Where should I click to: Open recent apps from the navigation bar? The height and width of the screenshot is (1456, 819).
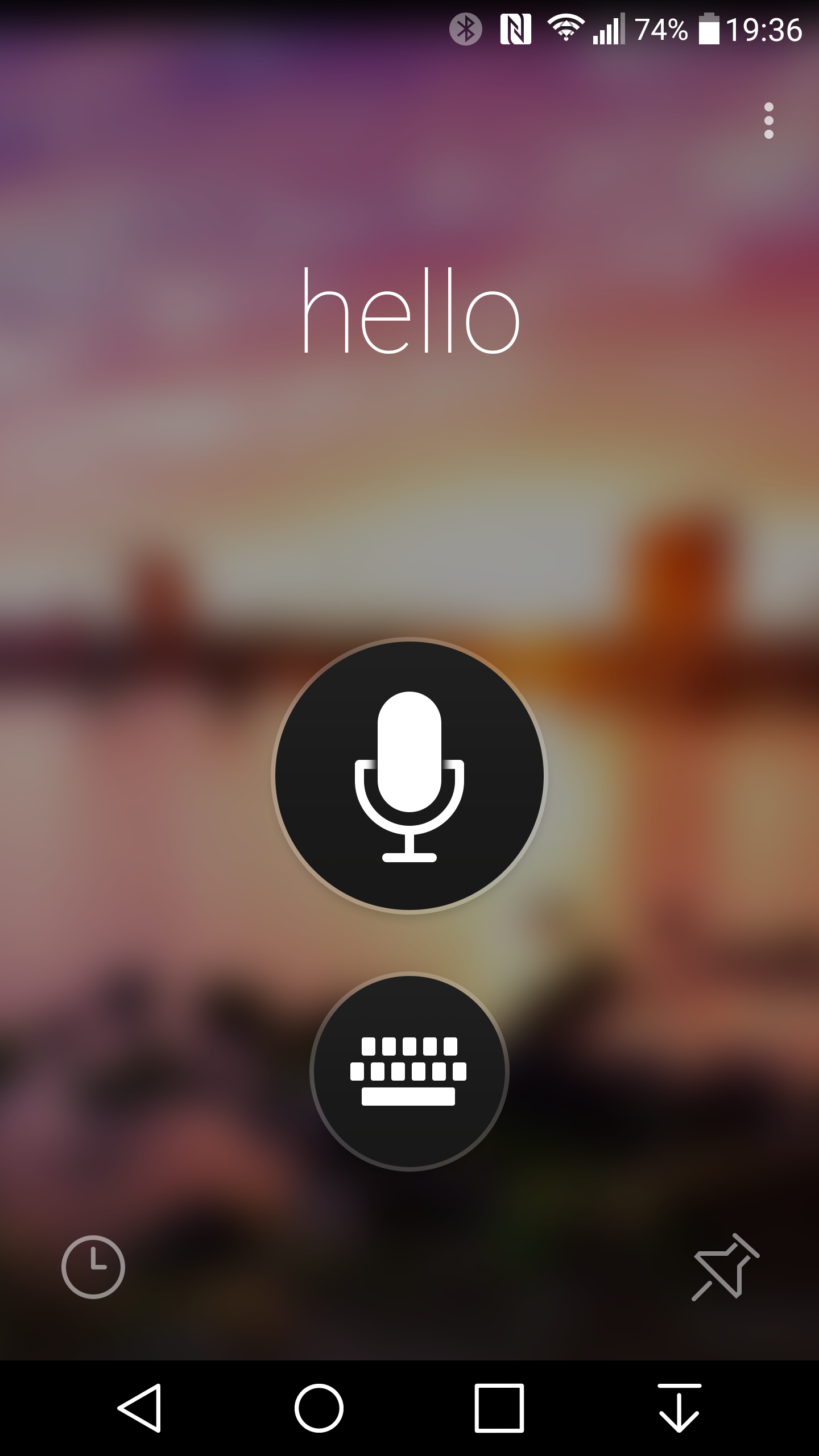(x=499, y=1408)
